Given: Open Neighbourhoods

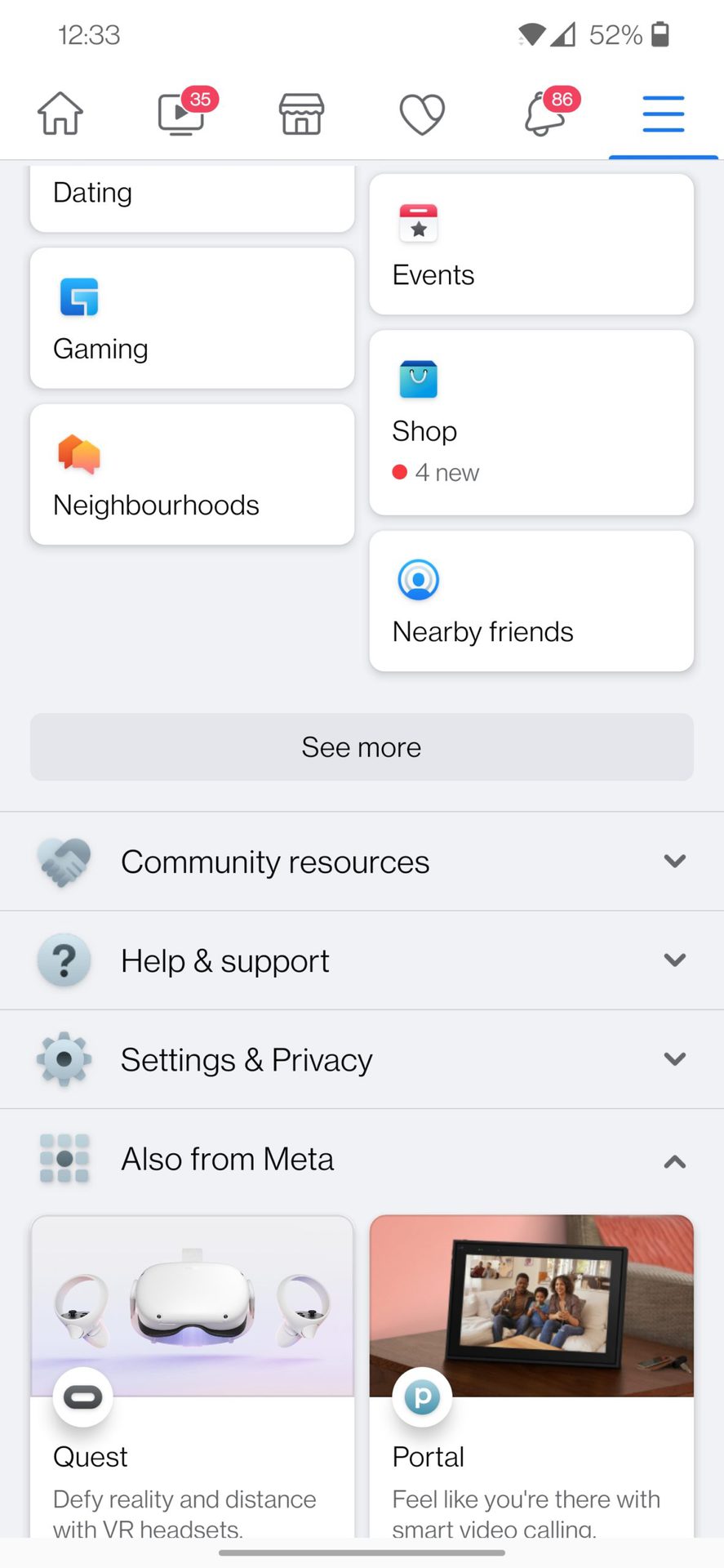Looking at the screenshot, I should (192, 474).
